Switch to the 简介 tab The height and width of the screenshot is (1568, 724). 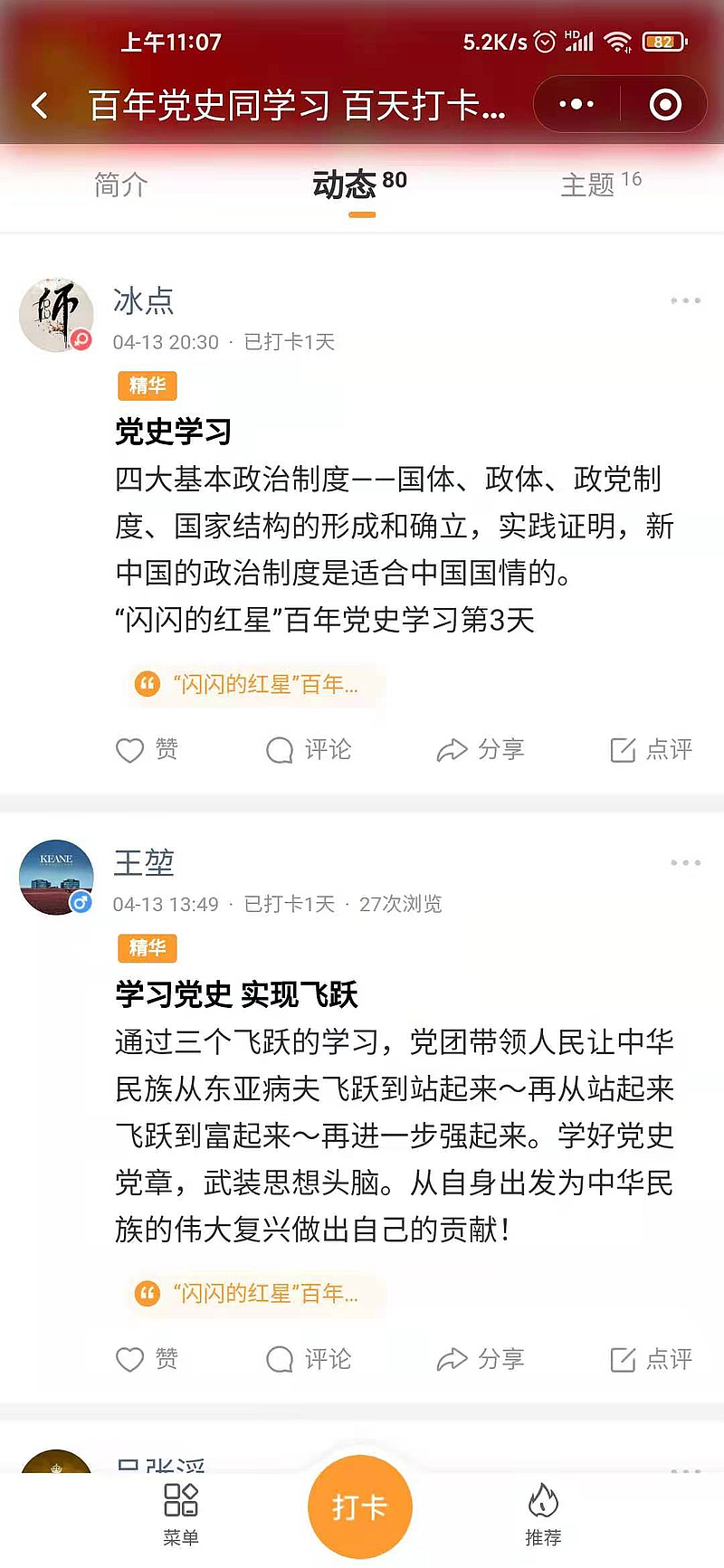point(120,185)
